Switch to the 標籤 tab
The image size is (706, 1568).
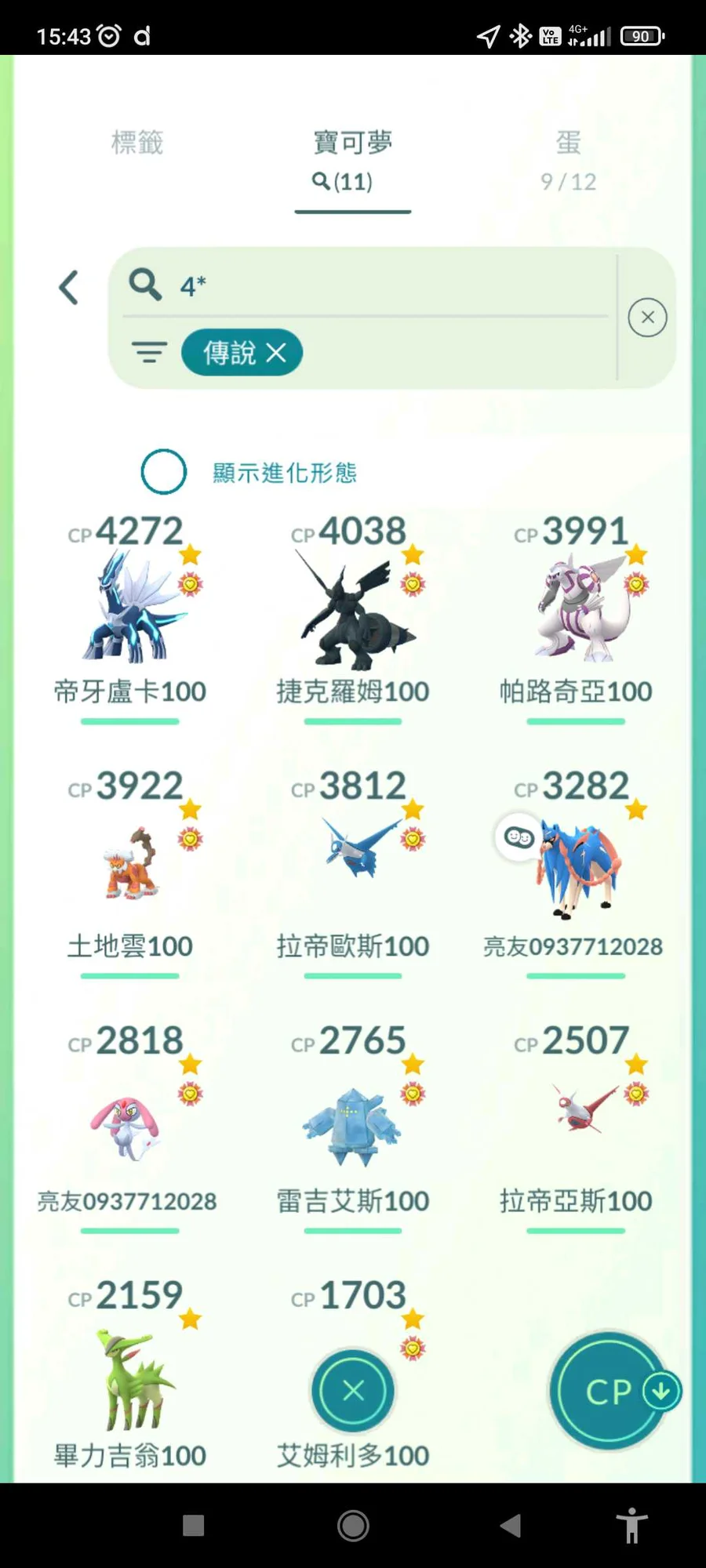tap(137, 143)
